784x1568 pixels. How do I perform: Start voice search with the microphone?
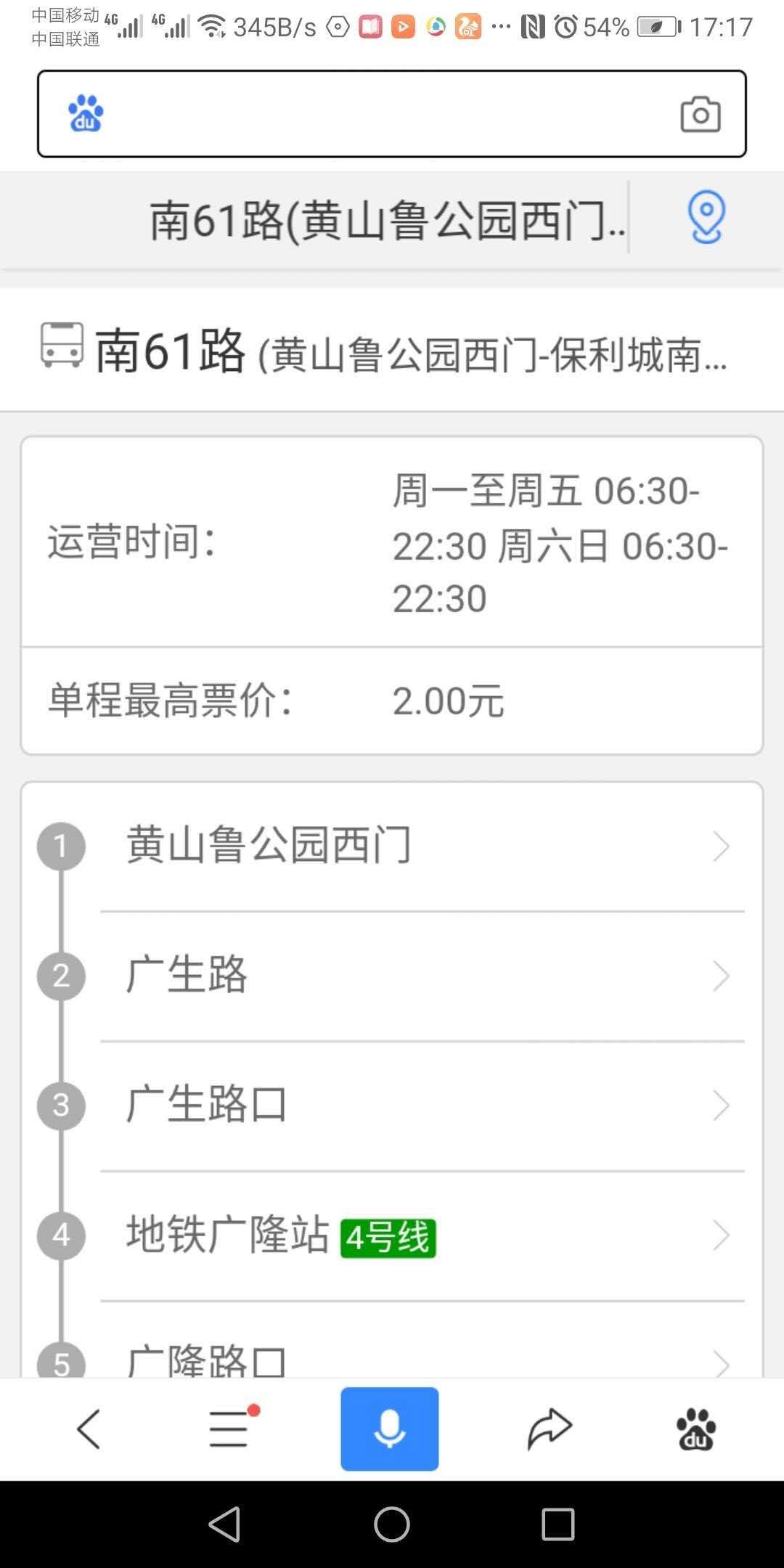coord(390,1429)
